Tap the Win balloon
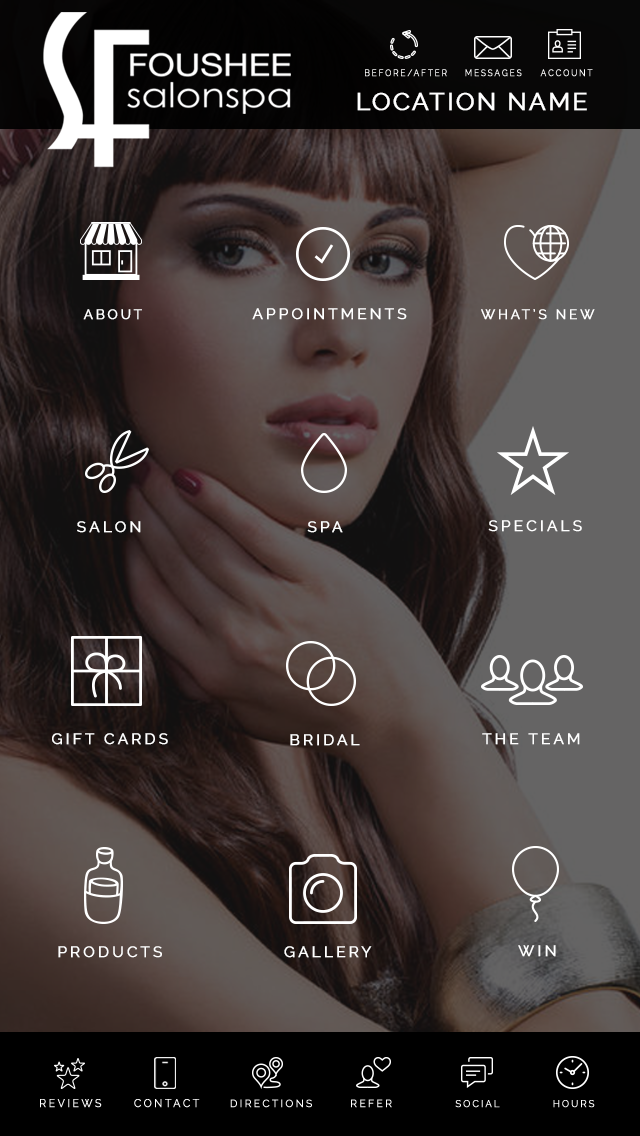 pos(537,902)
